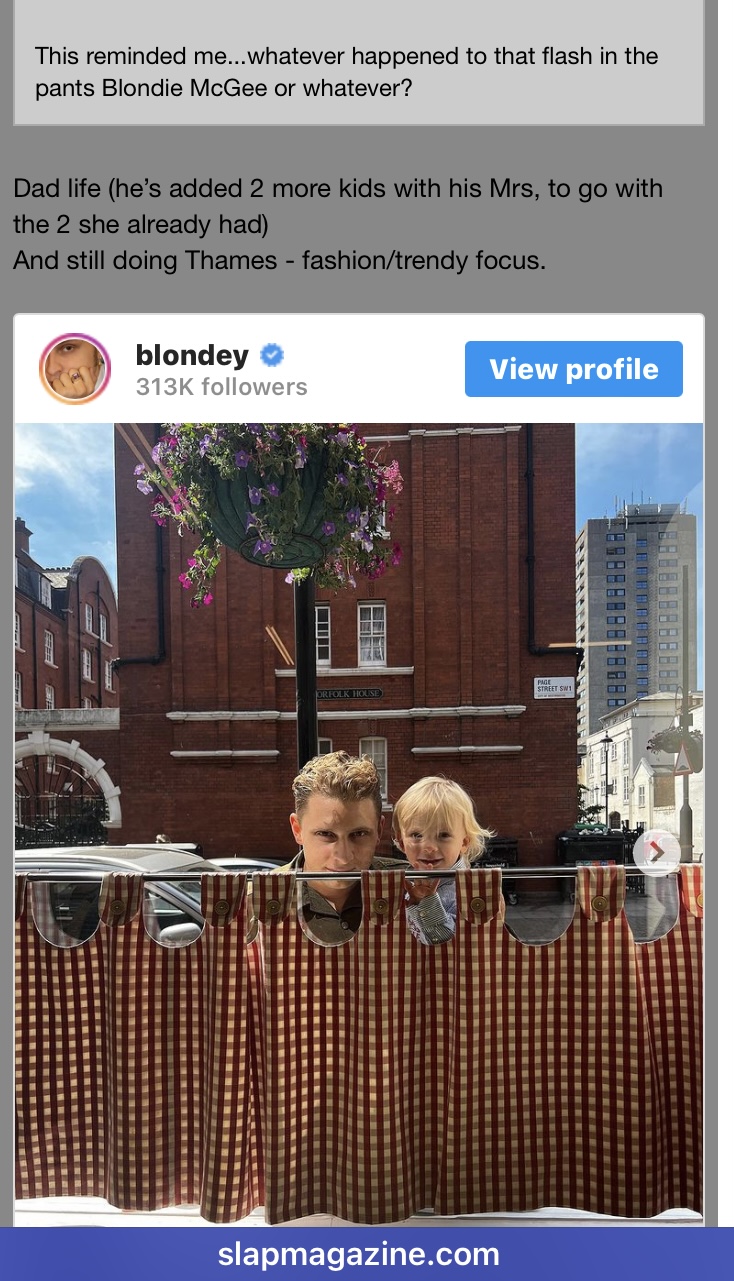
Task: Go to next photo in the carousel
Action: coord(656,851)
